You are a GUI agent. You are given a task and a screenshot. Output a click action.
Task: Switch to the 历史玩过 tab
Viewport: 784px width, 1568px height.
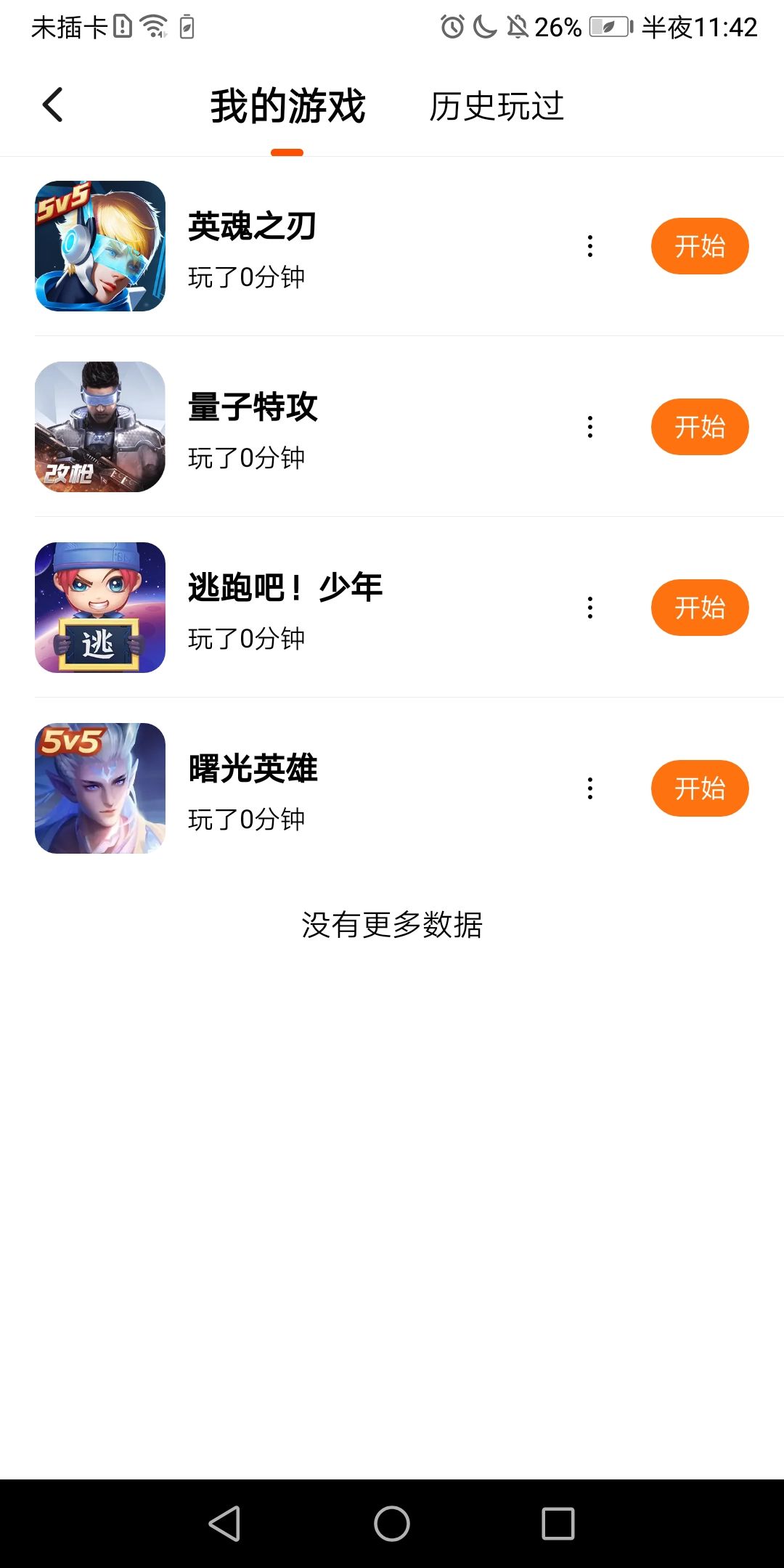pyautogui.click(x=497, y=107)
